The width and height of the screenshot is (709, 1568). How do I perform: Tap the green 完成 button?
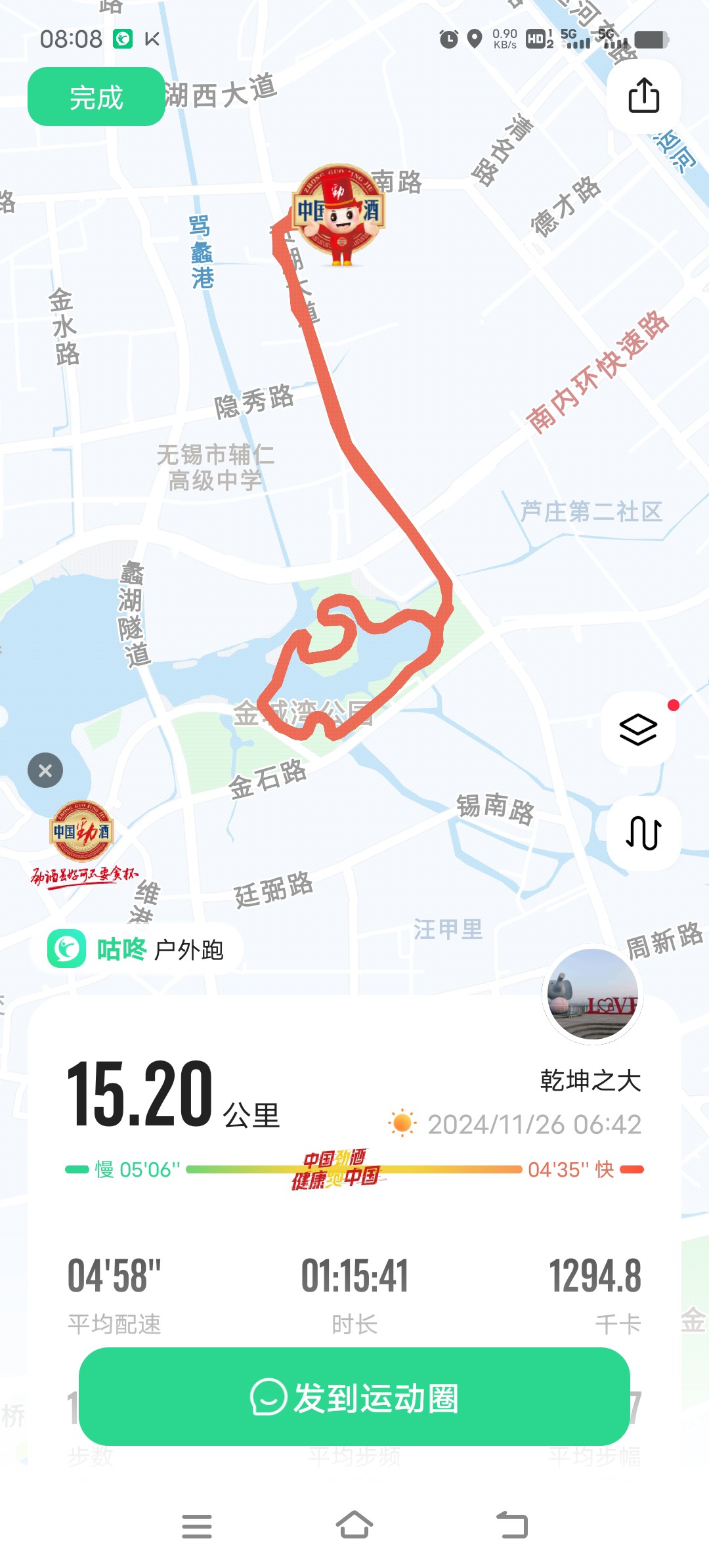[x=97, y=97]
